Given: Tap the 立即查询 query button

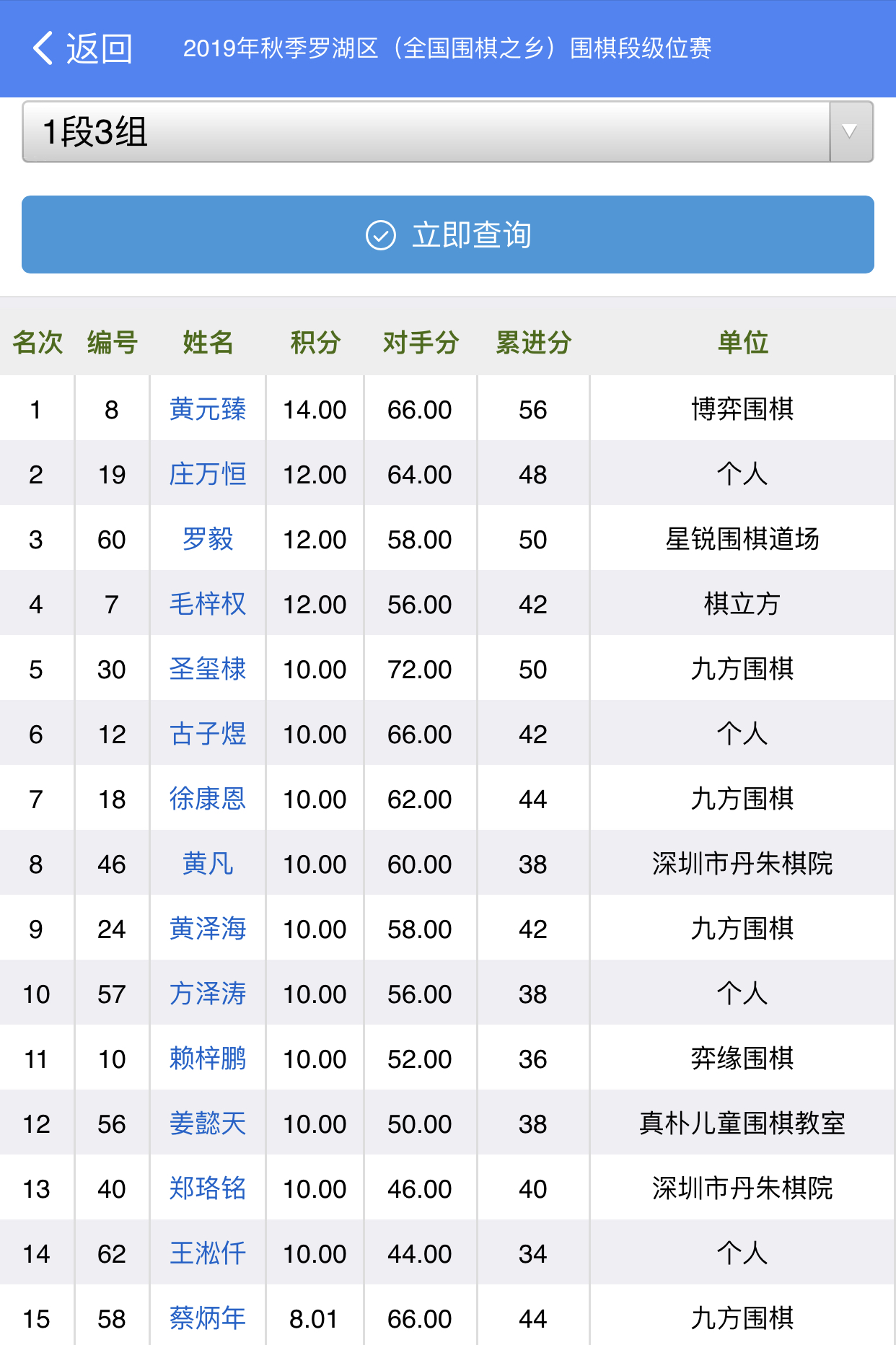Looking at the screenshot, I should [x=447, y=235].
